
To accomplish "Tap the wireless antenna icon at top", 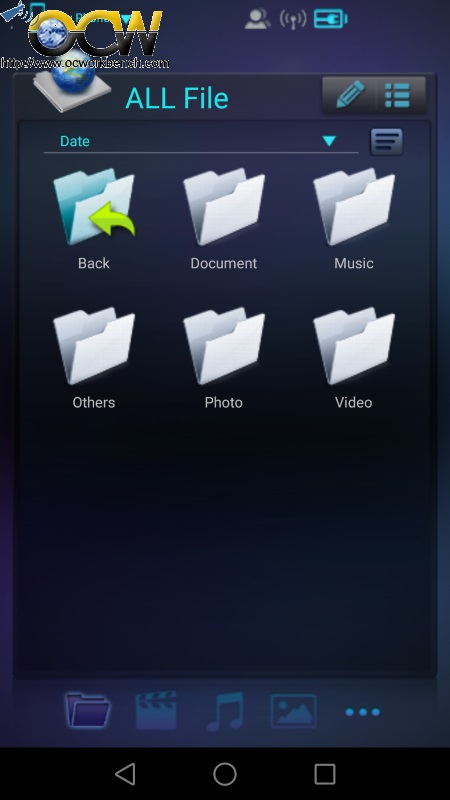I will (293, 19).
